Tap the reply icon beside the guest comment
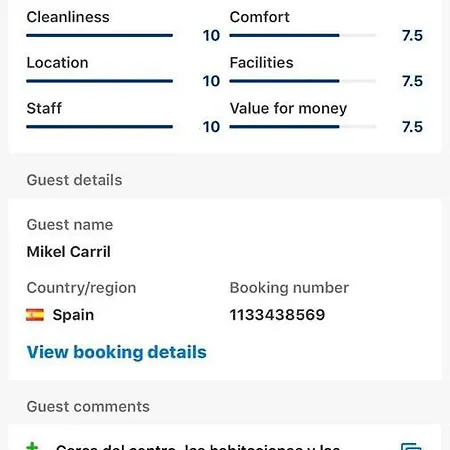The image size is (450, 450). tap(411, 446)
